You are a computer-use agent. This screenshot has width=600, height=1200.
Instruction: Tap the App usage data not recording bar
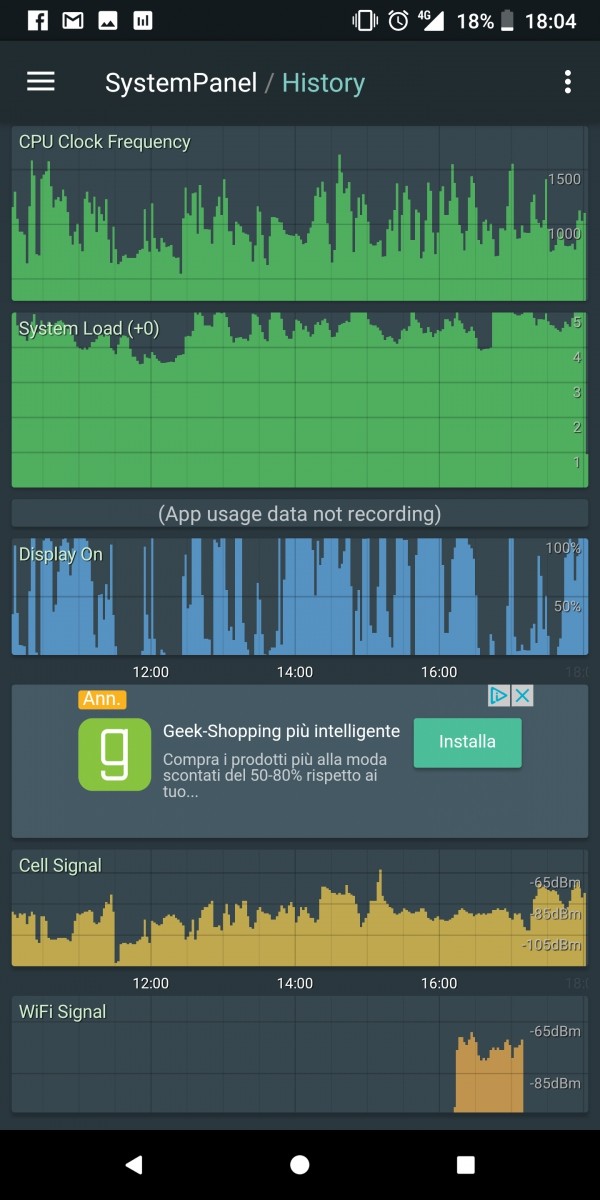tap(300, 514)
